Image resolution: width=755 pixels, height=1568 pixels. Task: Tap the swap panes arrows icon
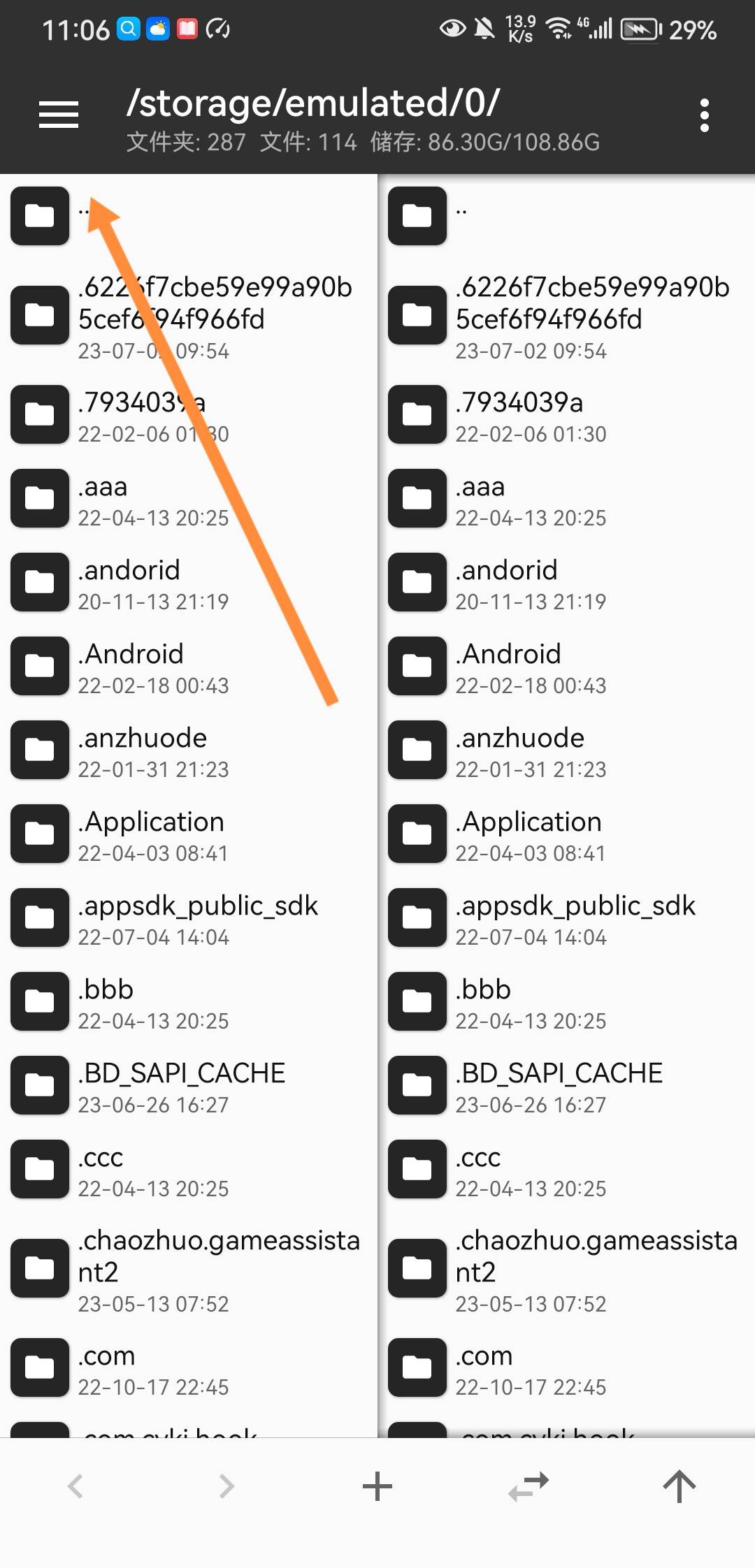[528, 1486]
